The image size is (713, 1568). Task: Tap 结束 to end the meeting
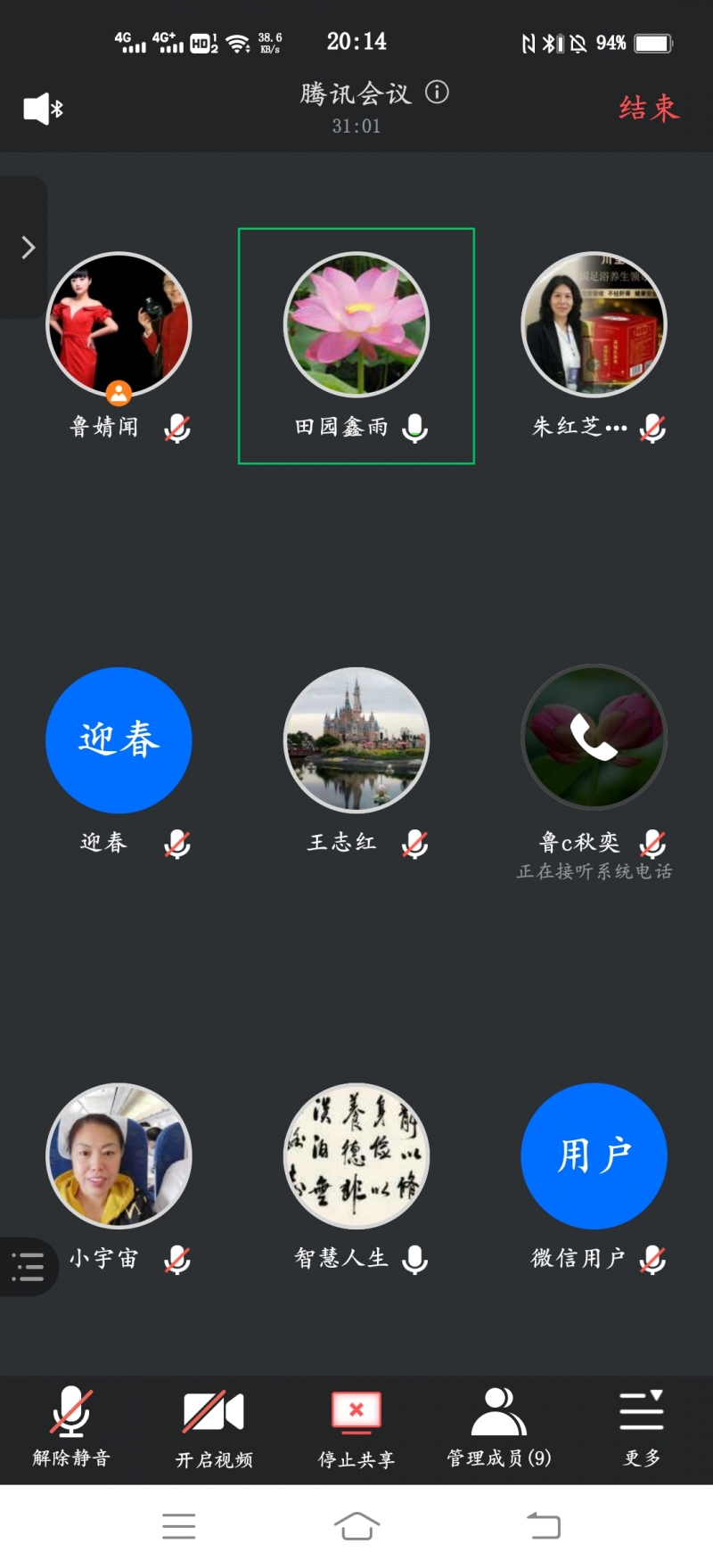[x=649, y=109]
